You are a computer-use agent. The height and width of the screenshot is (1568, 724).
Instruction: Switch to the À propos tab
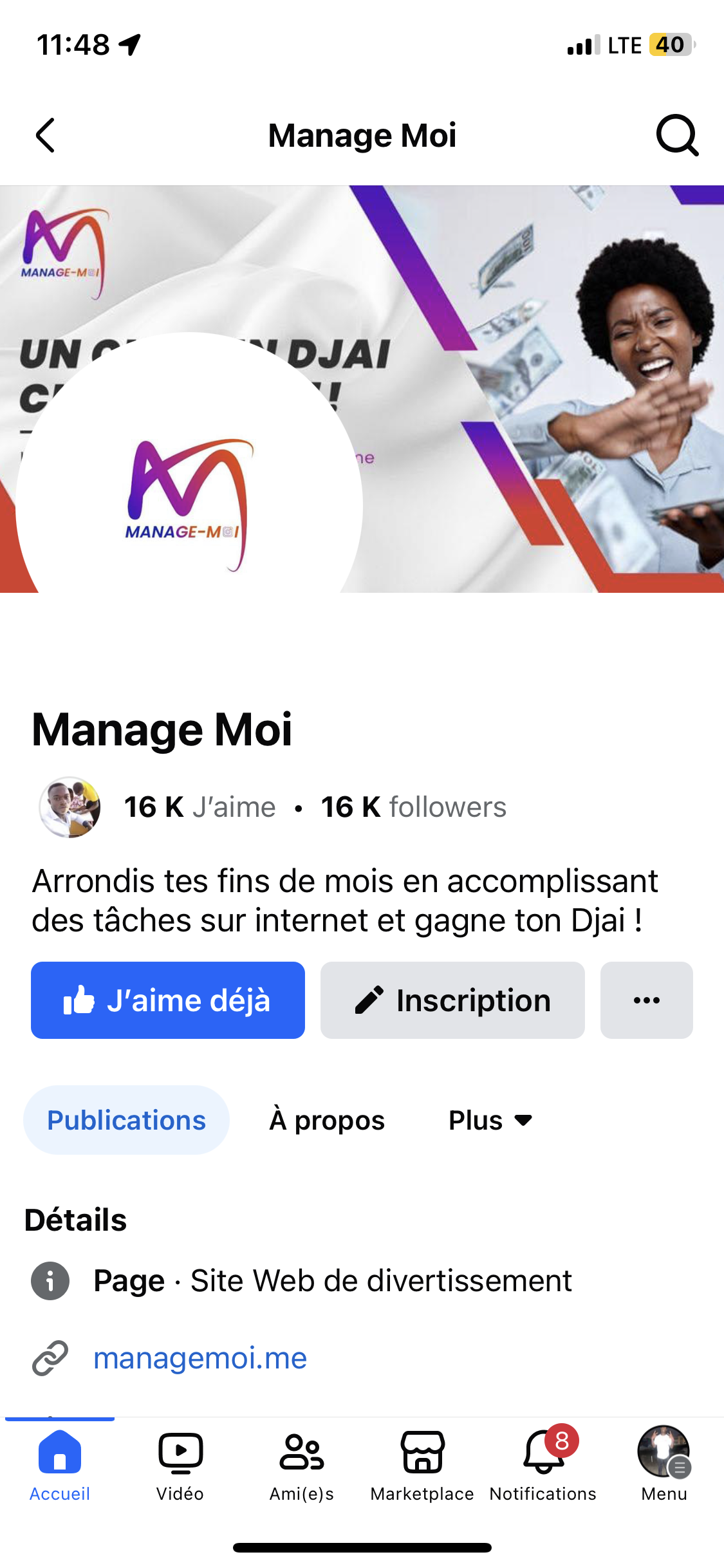[327, 1120]
